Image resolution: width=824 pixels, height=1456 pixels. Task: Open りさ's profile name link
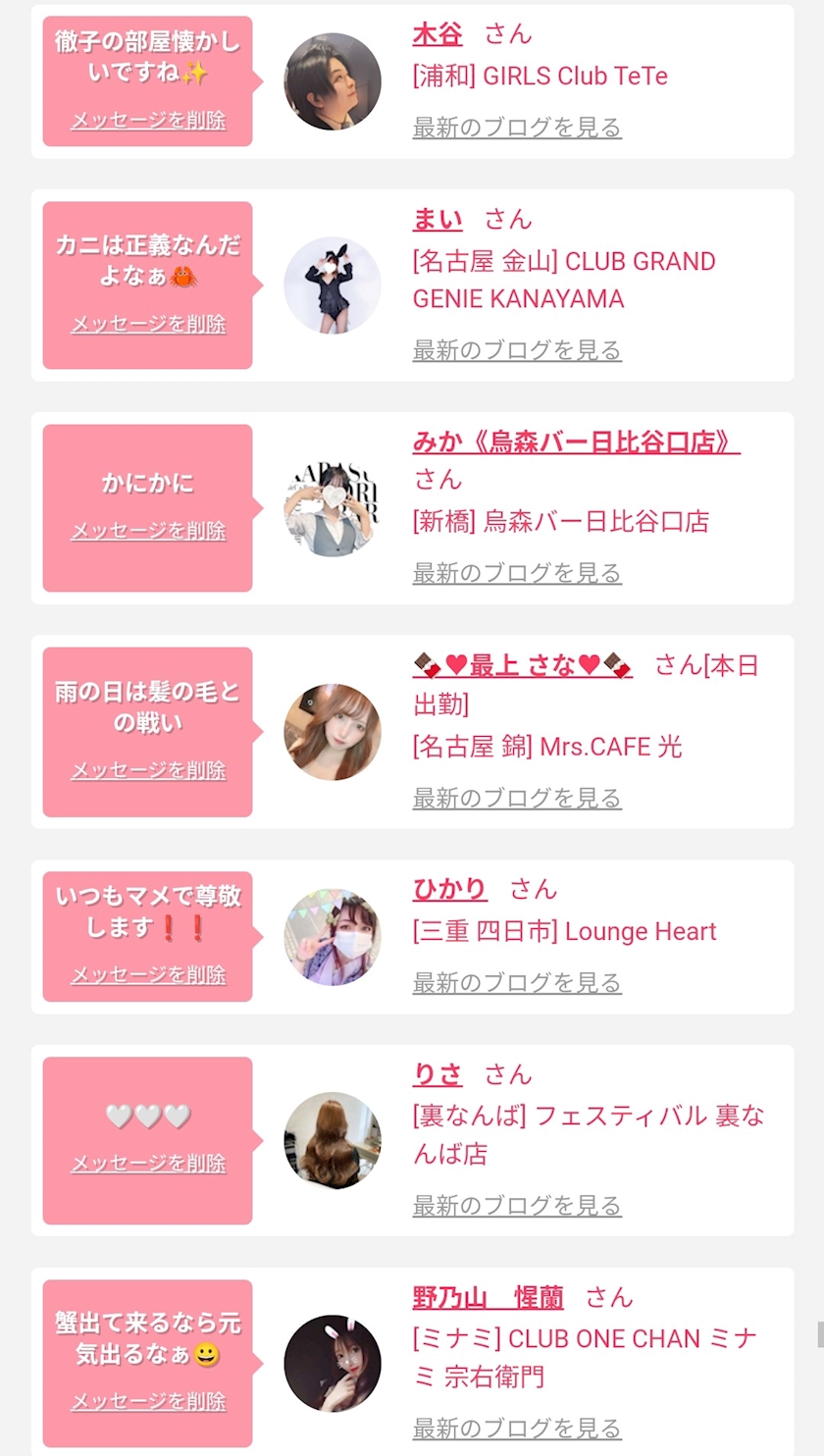438,1074
